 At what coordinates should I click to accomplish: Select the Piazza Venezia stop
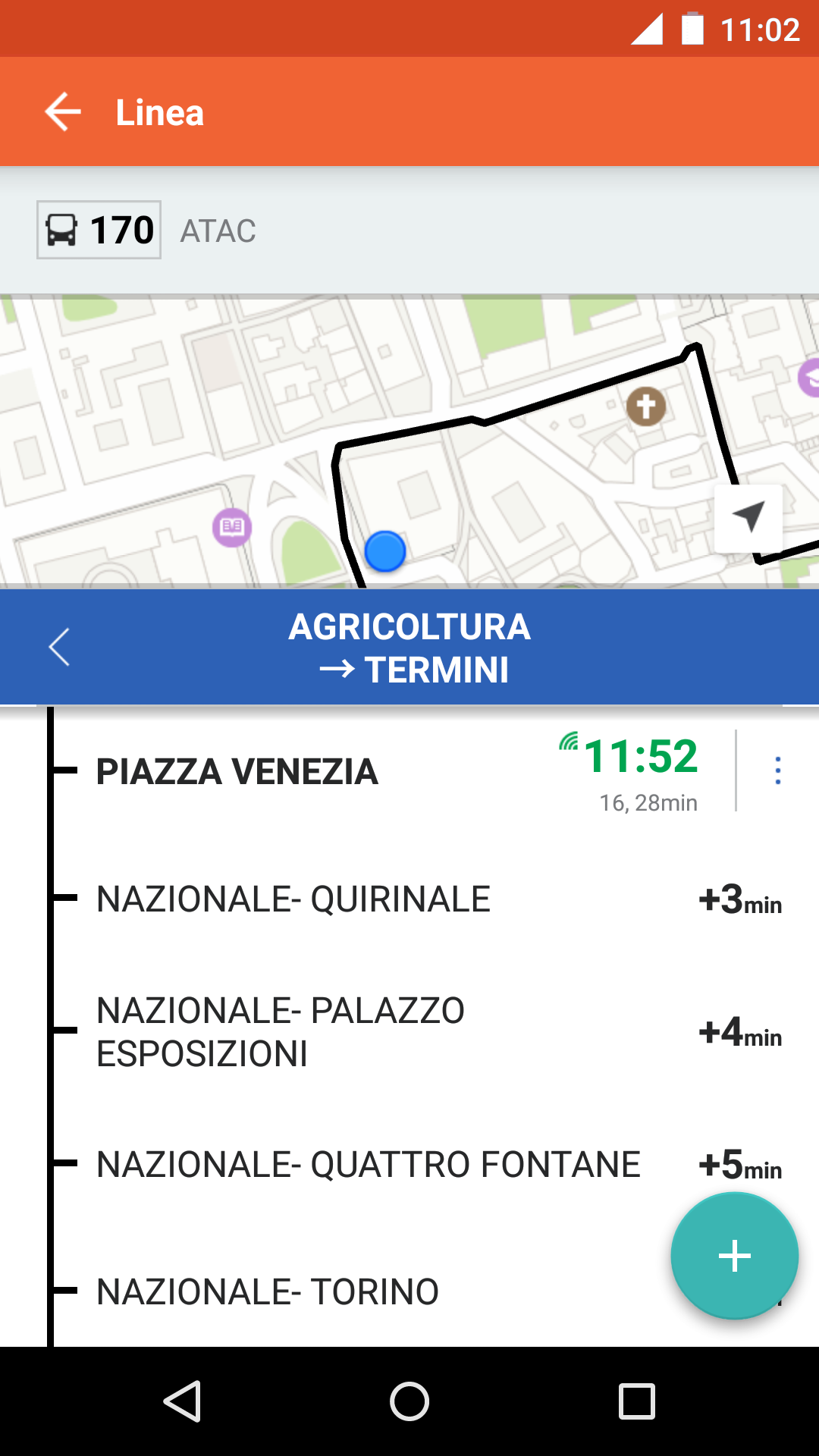pyautogui.click(x=237, y=772)
